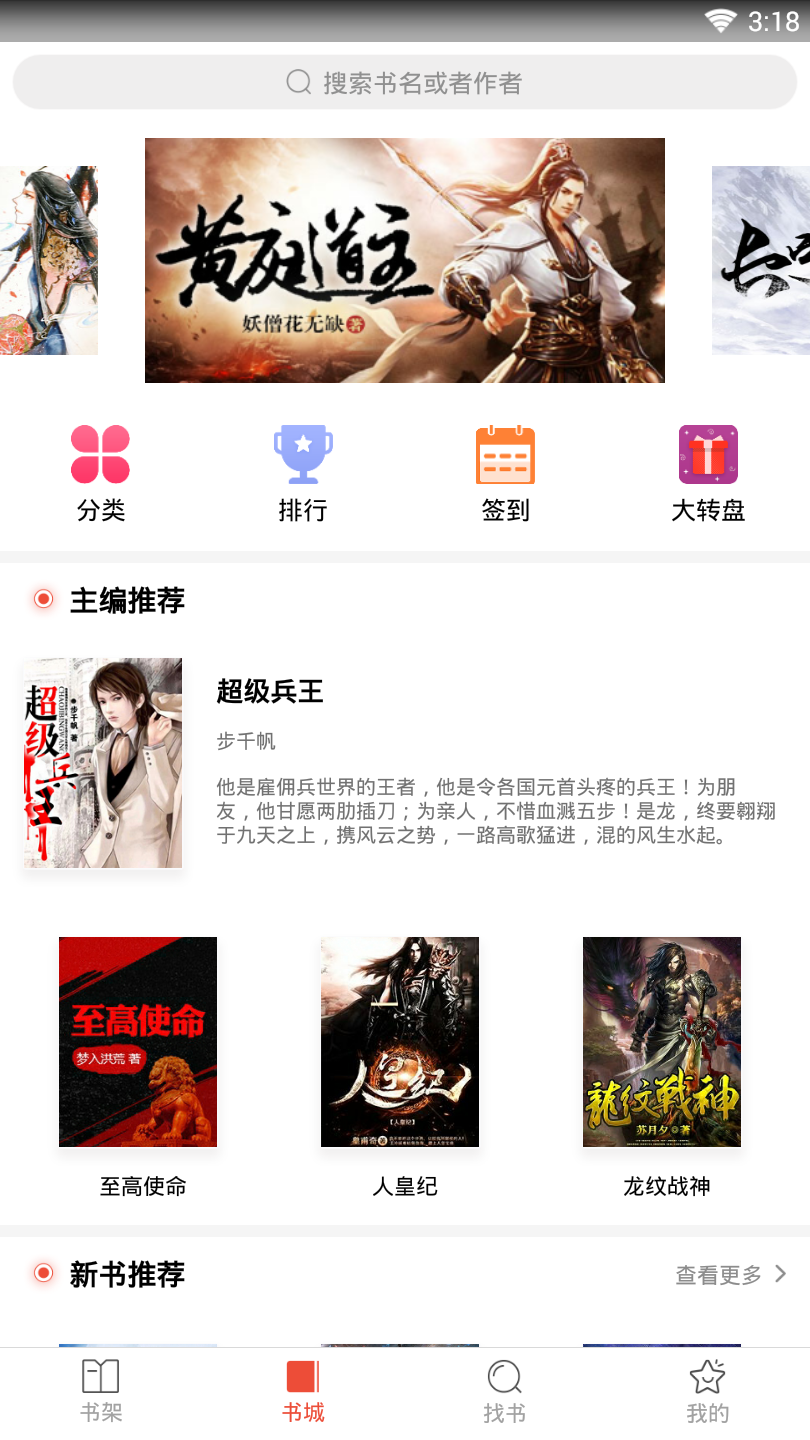Viewport: 810px width, 1440px height.
Task: Tap the search magnifier inside the search bar
Action: [x=297, y=83]
